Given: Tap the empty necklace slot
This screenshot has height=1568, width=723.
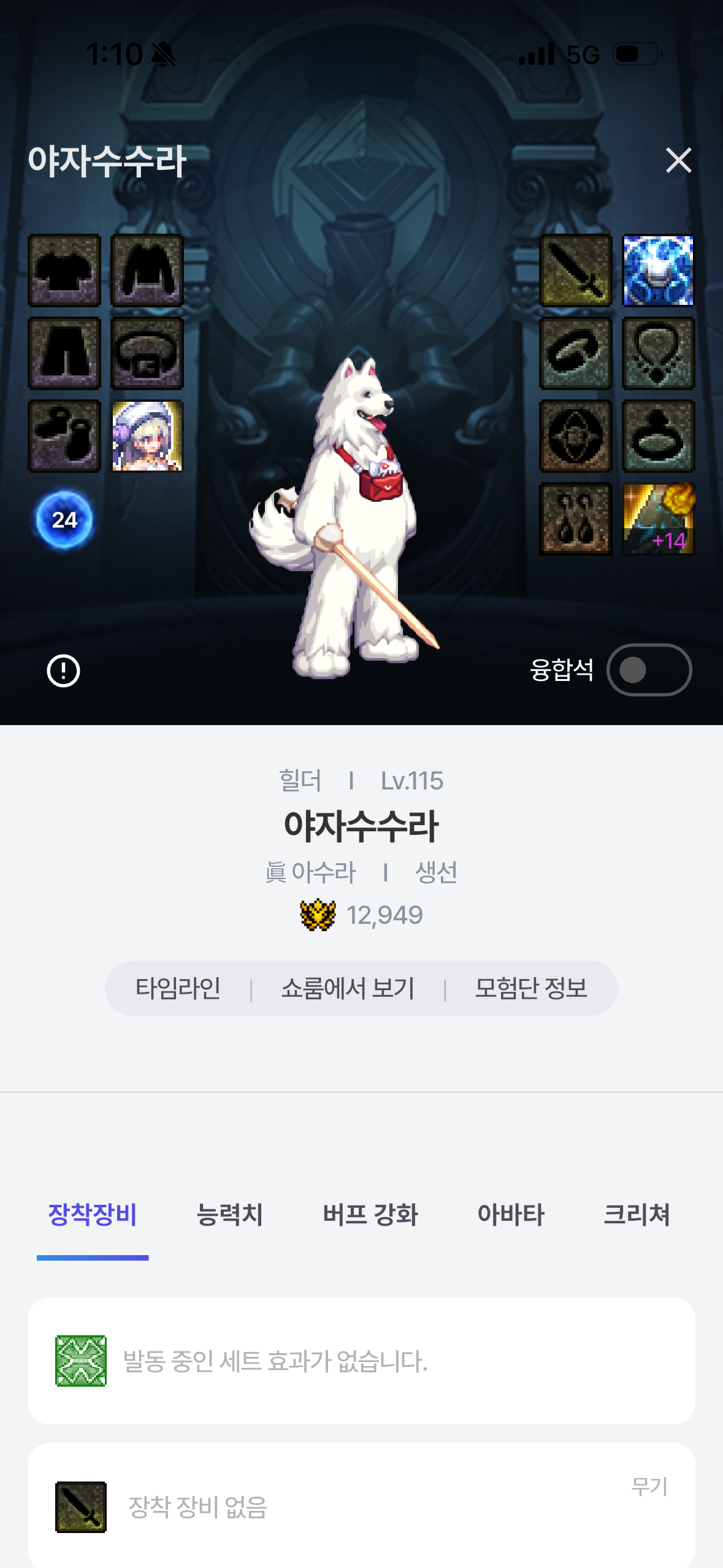Looking at the screenshot, I should [658, 353].
